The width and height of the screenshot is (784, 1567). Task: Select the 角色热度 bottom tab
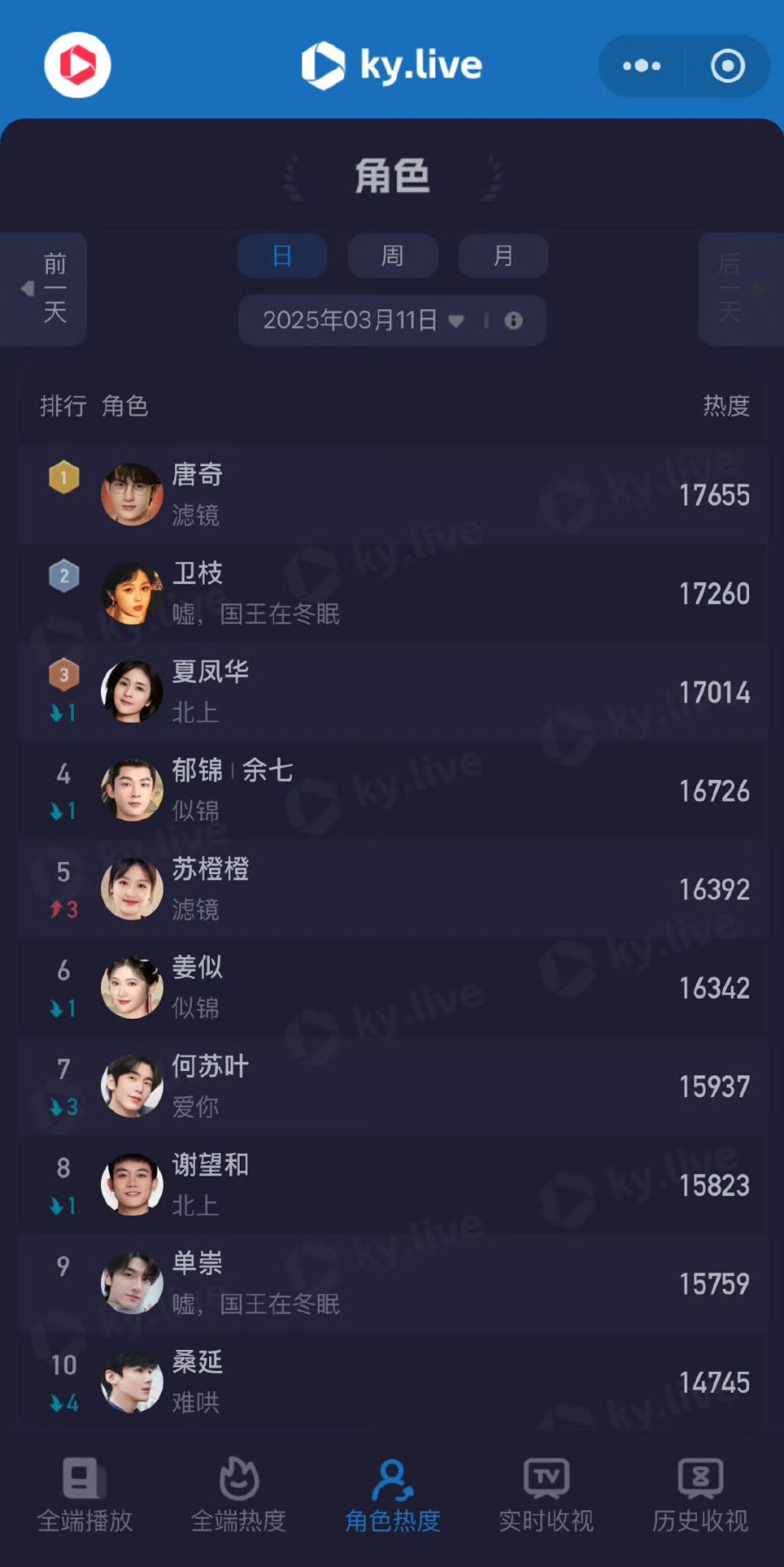[393, 1496]
